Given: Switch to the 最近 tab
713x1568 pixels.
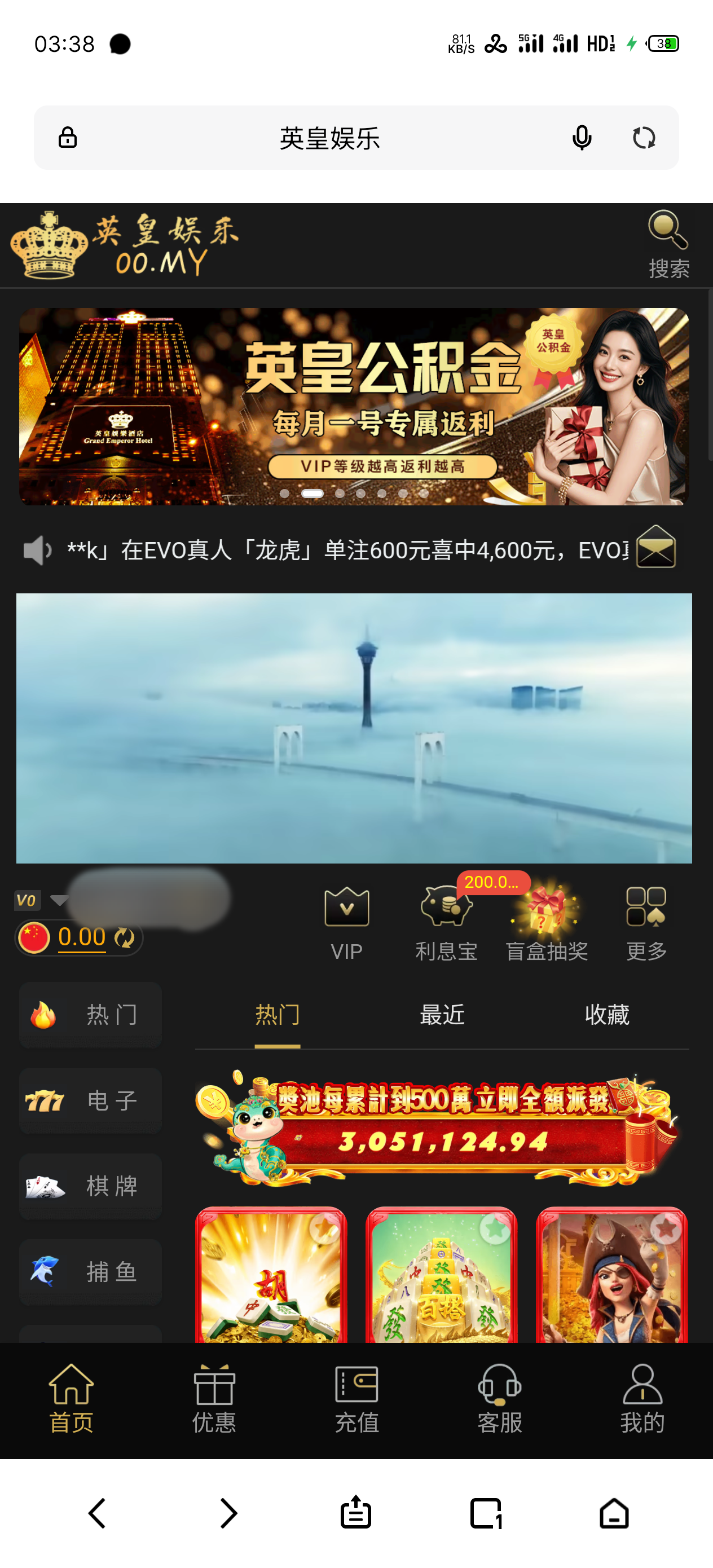Looking at the screenshot, I should pos(442,1015).
